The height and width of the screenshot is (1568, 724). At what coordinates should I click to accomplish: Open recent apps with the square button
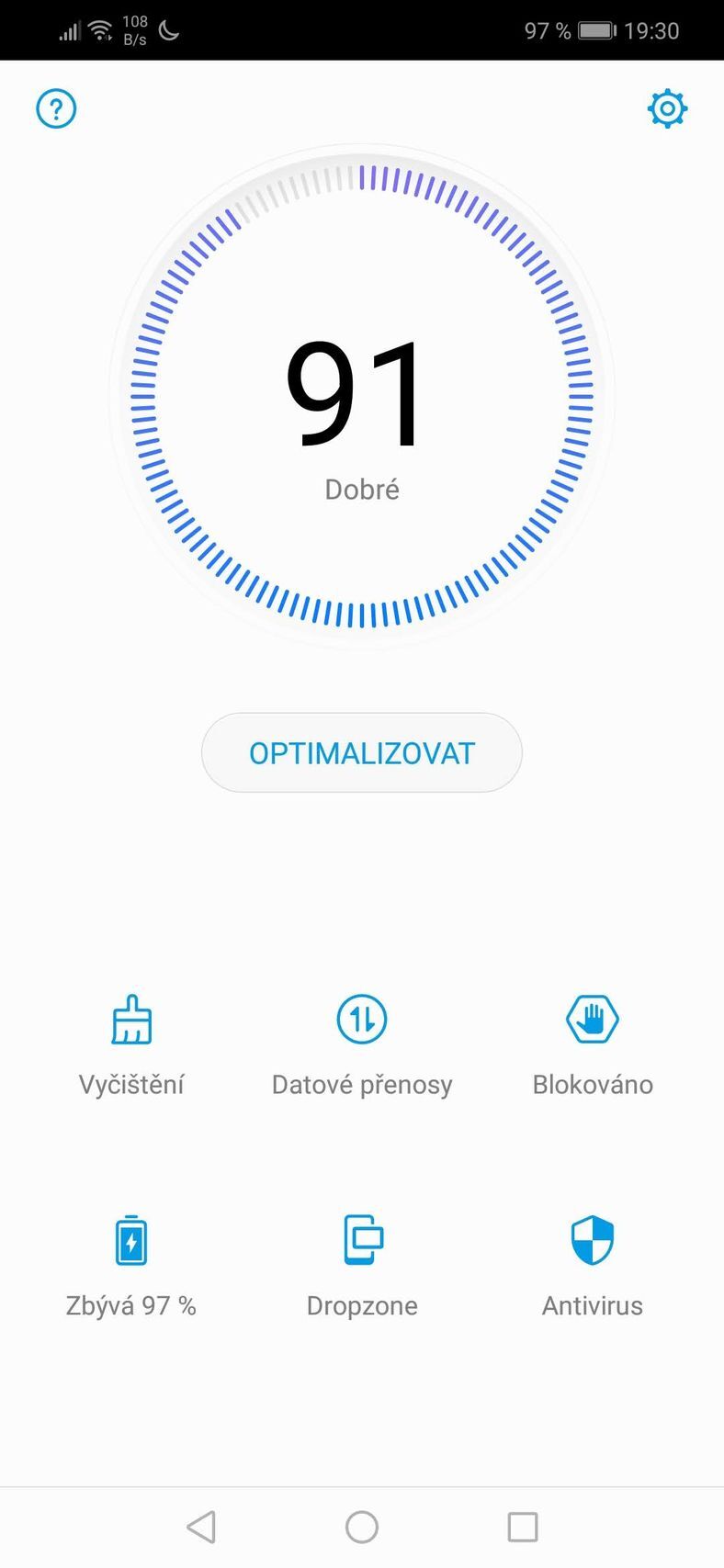pos(521,1526)
